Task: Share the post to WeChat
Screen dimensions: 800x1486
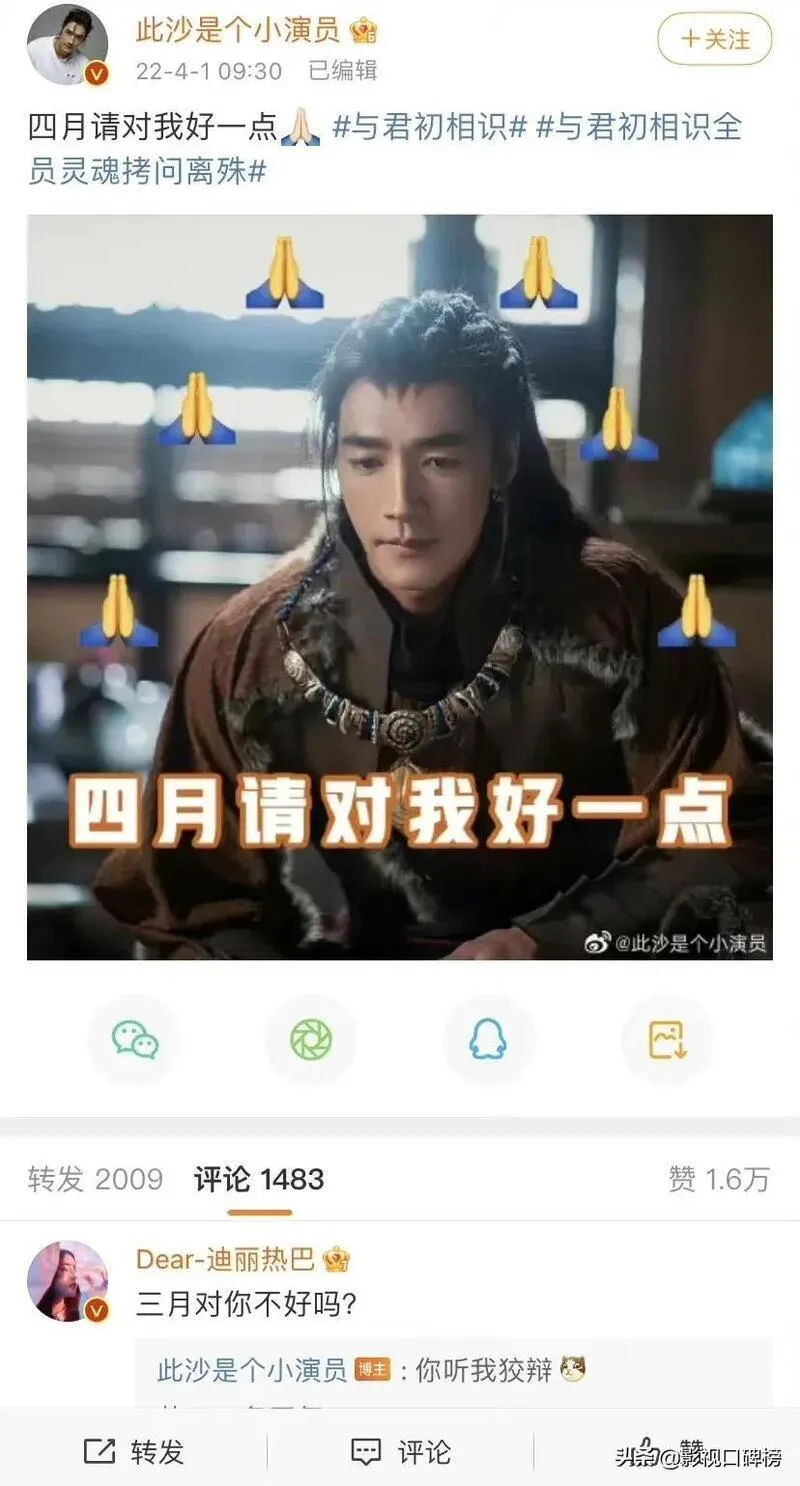Action: pyautogui.click(x=135, y=1040)
